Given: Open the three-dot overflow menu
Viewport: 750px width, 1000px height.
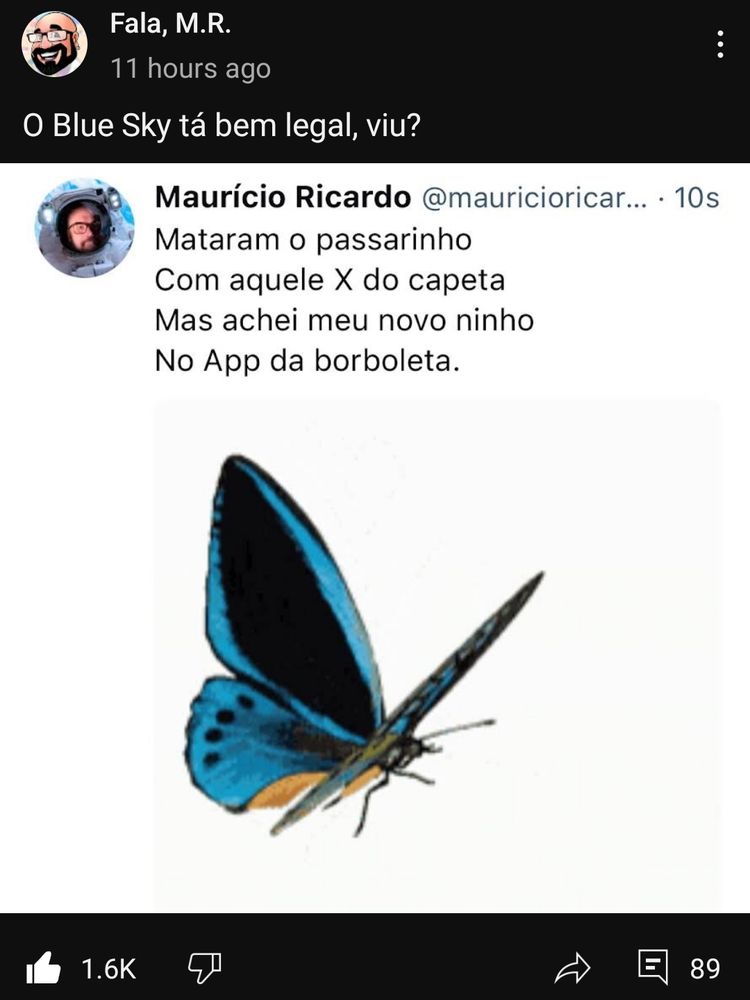Looking at the screenshot, I should coord(720,44).
